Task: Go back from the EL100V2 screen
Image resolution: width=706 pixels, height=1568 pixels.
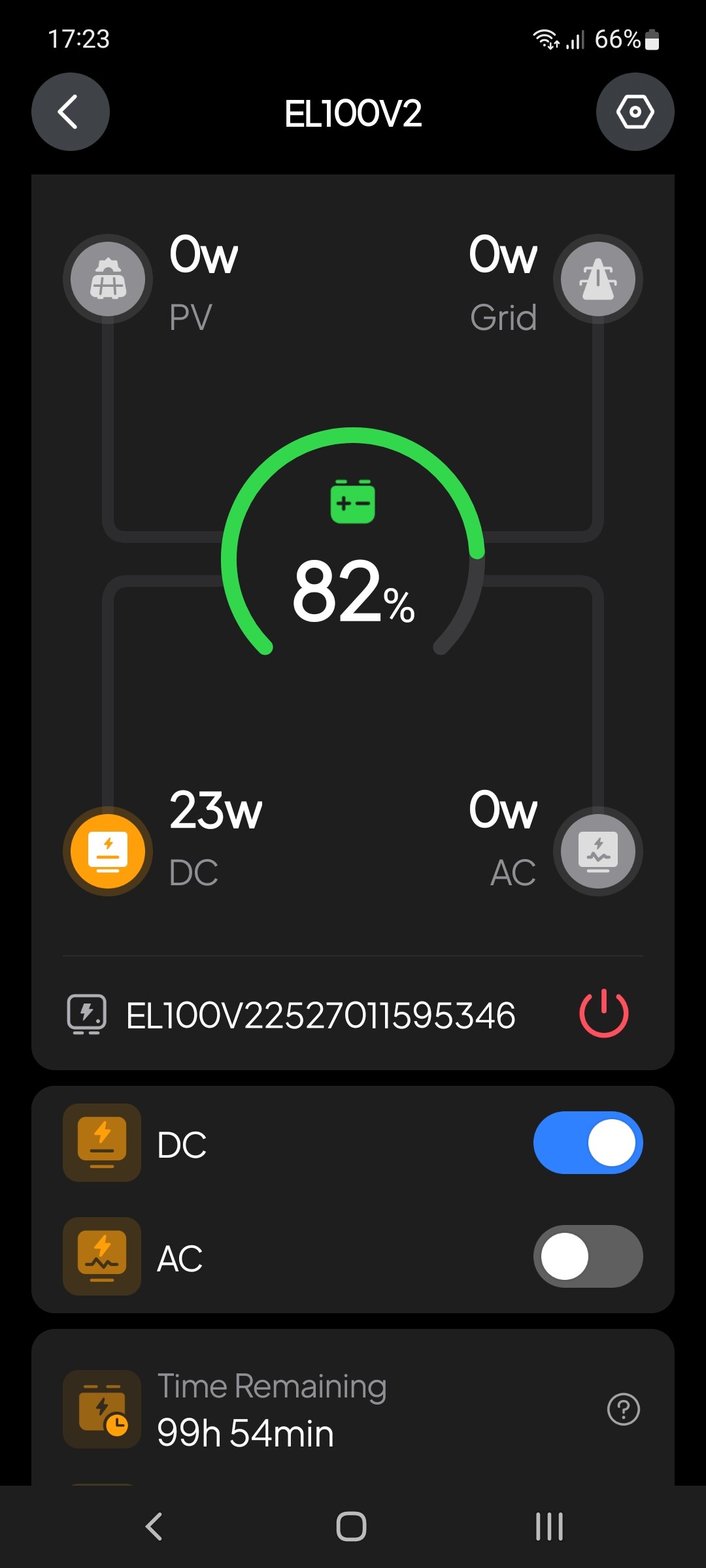Action: [x=70, y=112]
